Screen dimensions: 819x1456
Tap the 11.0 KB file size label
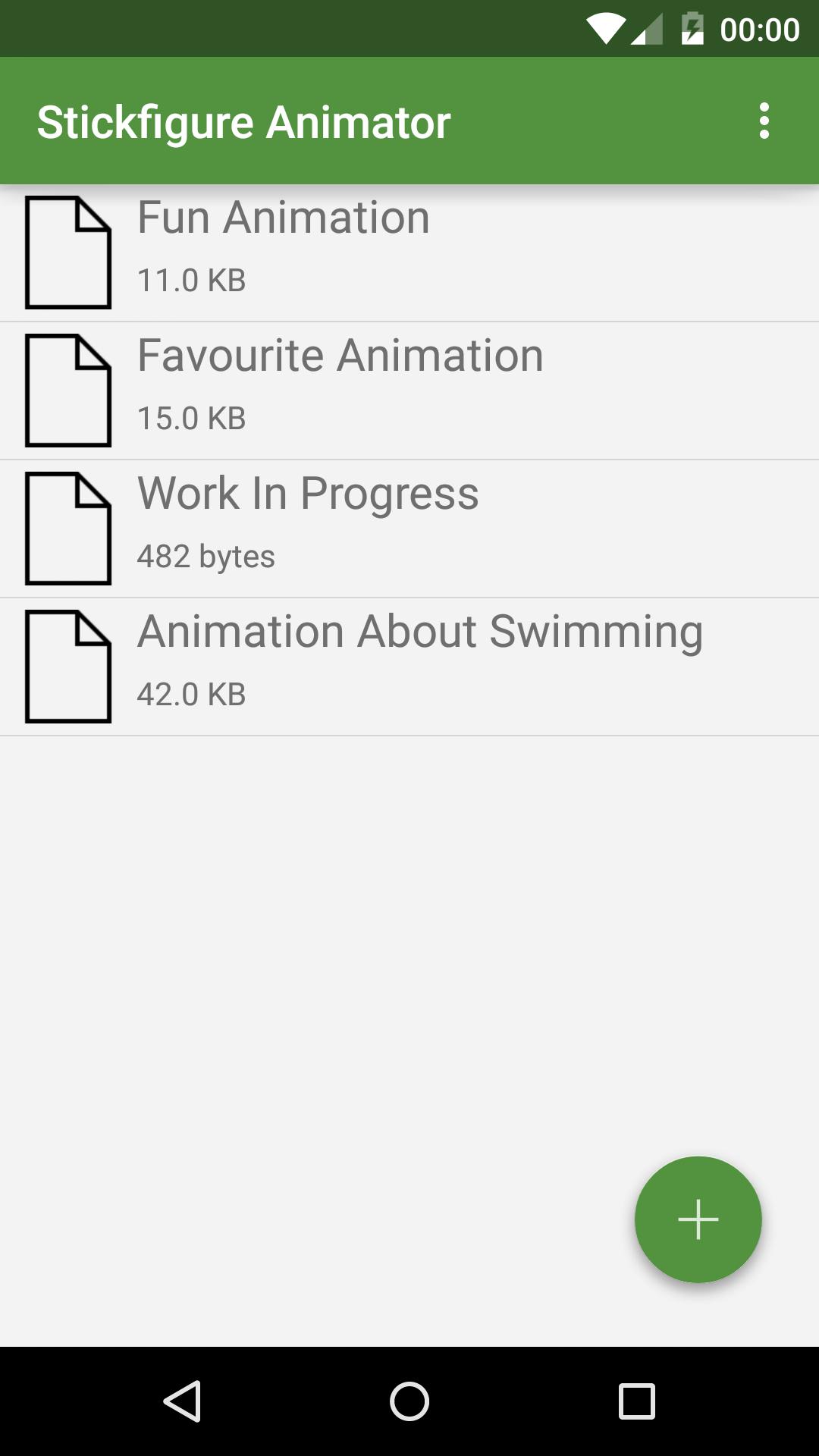[x=190, y=279]
